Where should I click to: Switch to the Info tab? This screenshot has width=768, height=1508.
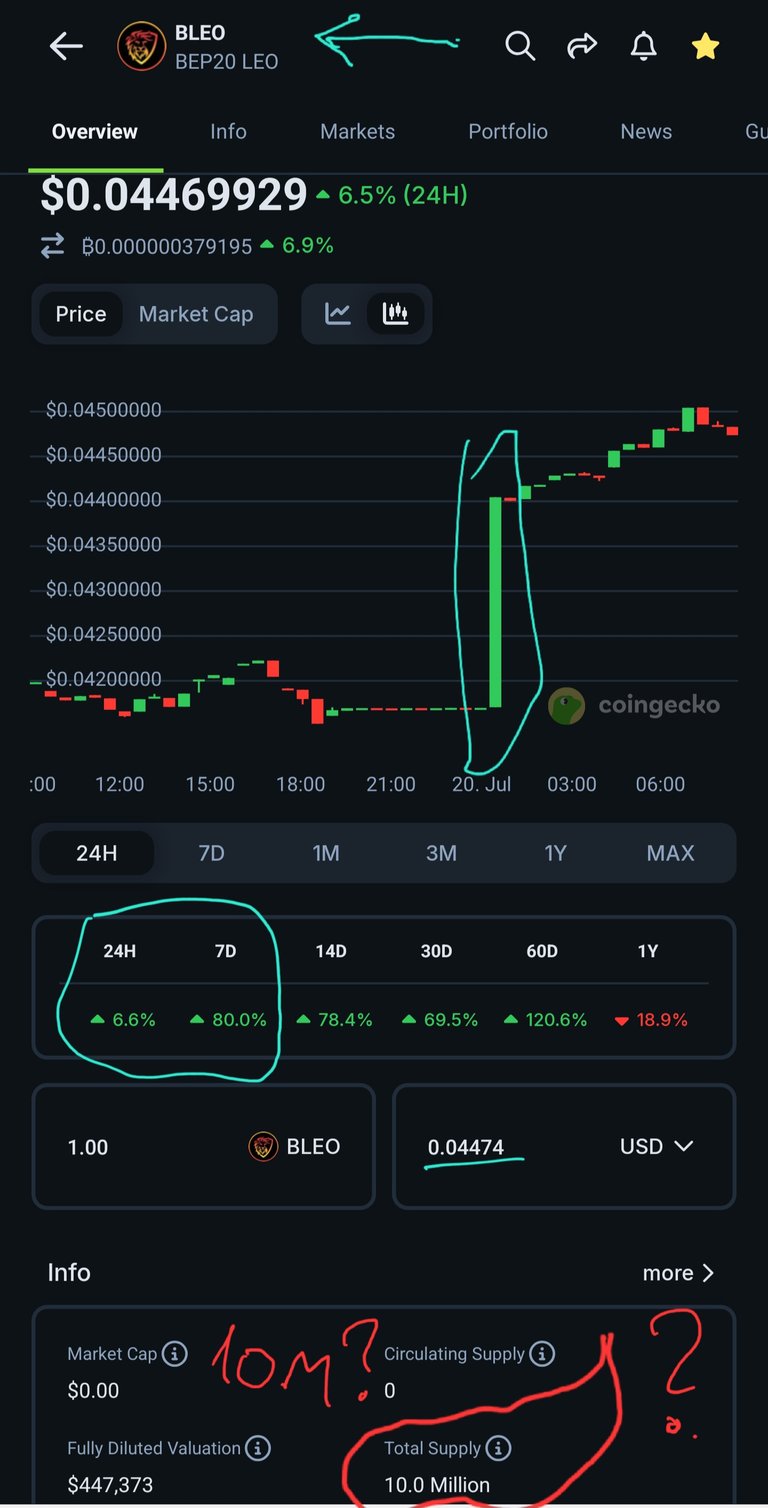(228, 131)
